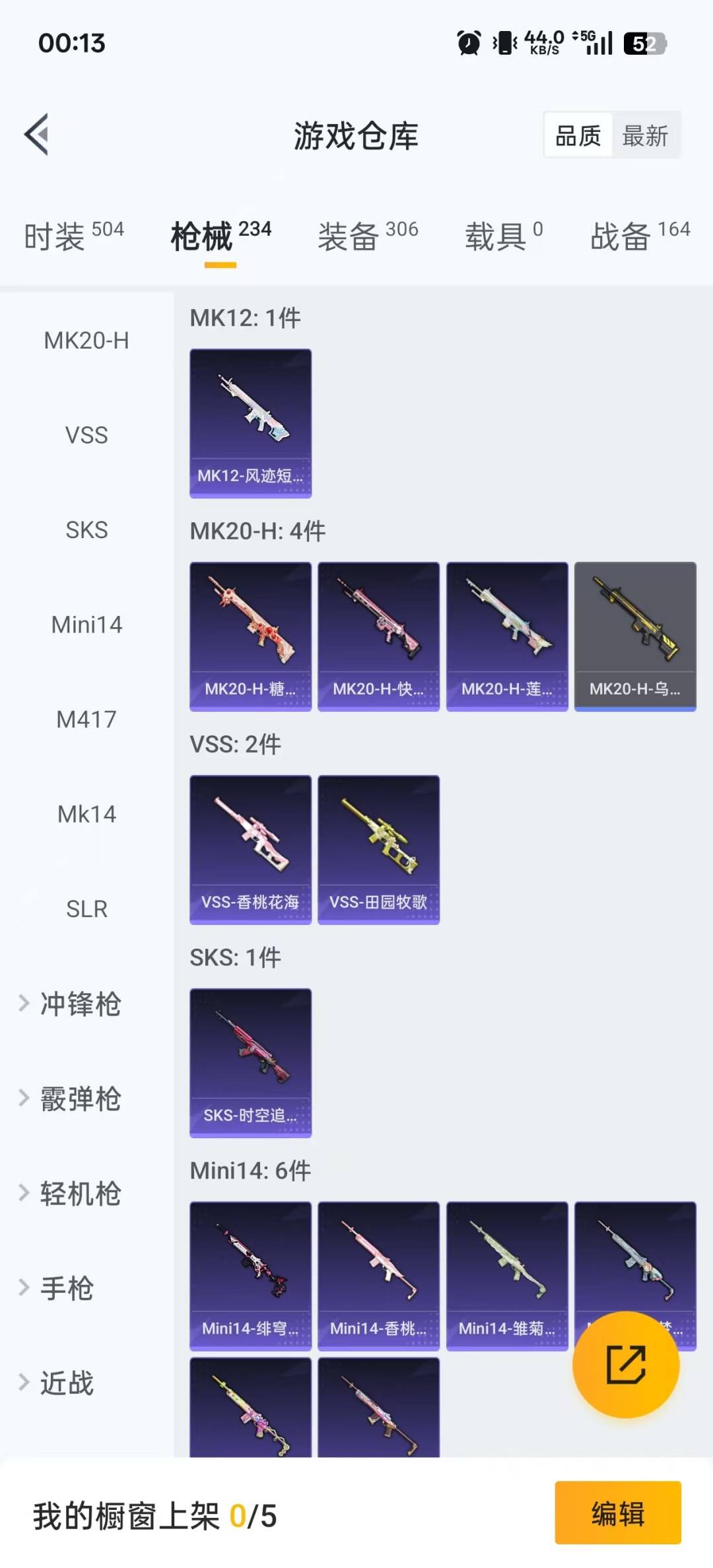Image resolution: width=713 pixels, height=1568 pixels.
Task: Switch sorting to 最新
Action: pyautogui.click(x=645, y=135)
